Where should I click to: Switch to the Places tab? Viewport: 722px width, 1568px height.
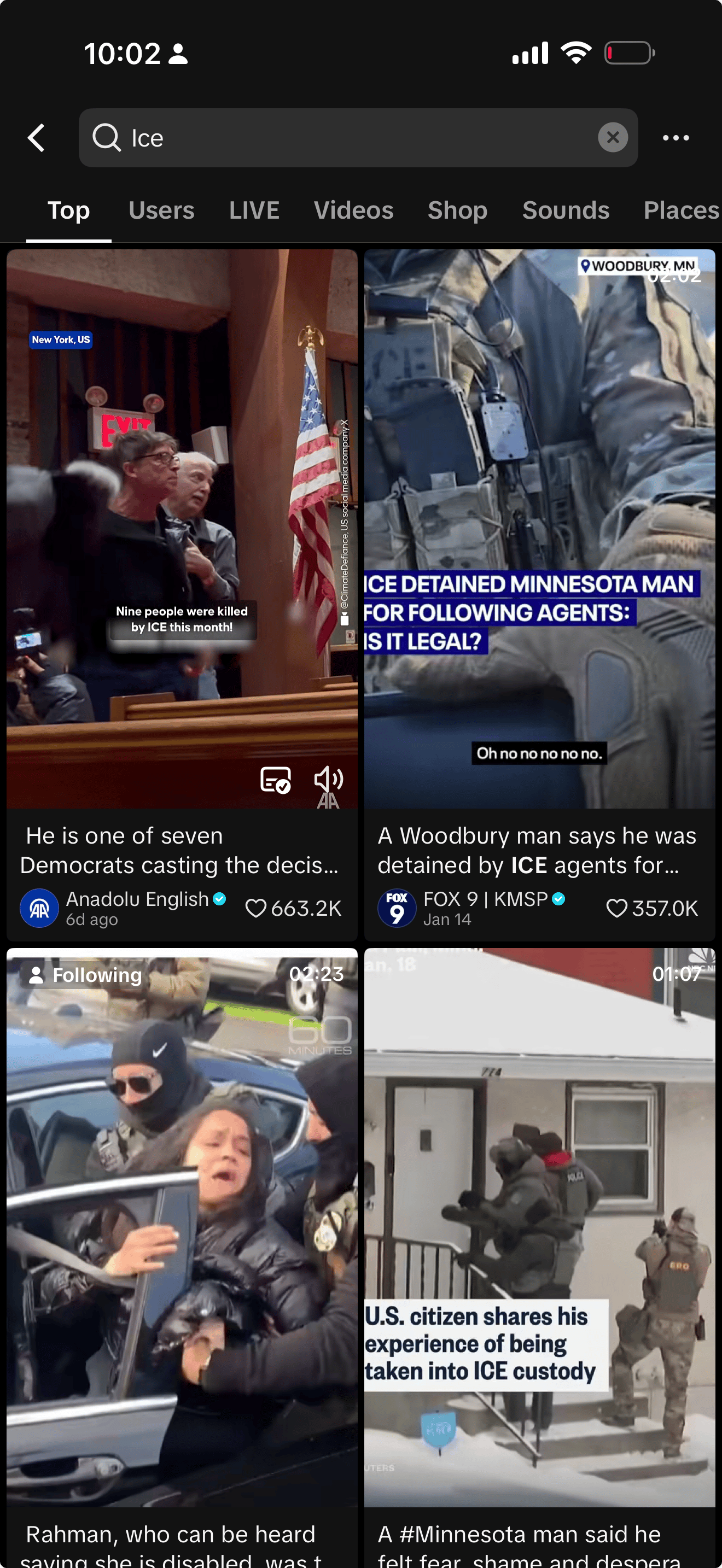pos(680,210)
